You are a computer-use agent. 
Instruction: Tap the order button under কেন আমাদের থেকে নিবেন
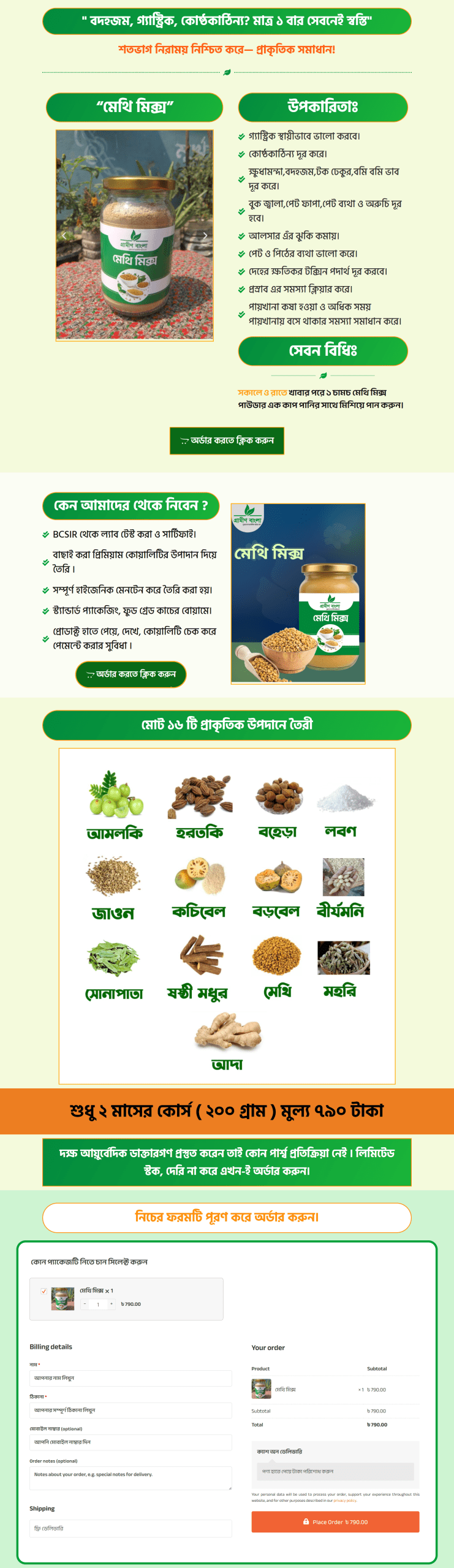[x=131, y=674]
